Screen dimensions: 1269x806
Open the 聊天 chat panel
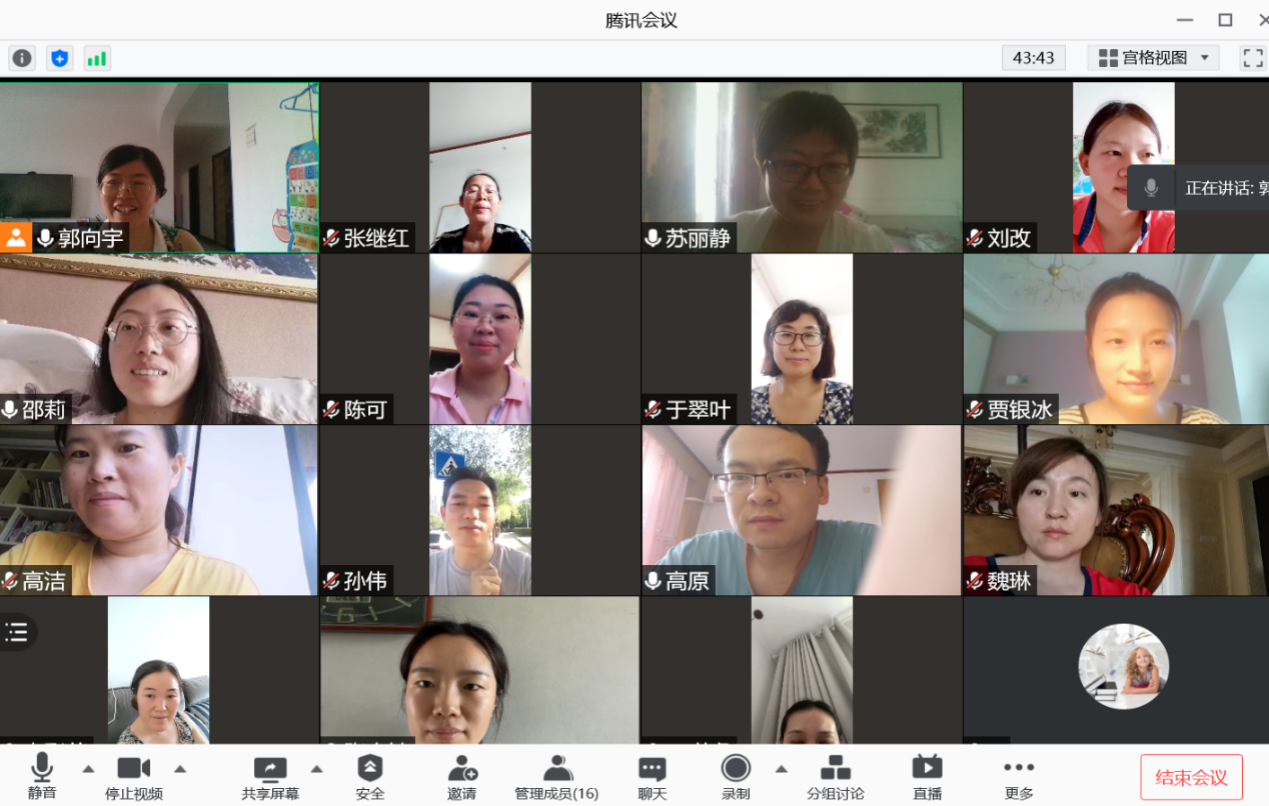[652, 776]
